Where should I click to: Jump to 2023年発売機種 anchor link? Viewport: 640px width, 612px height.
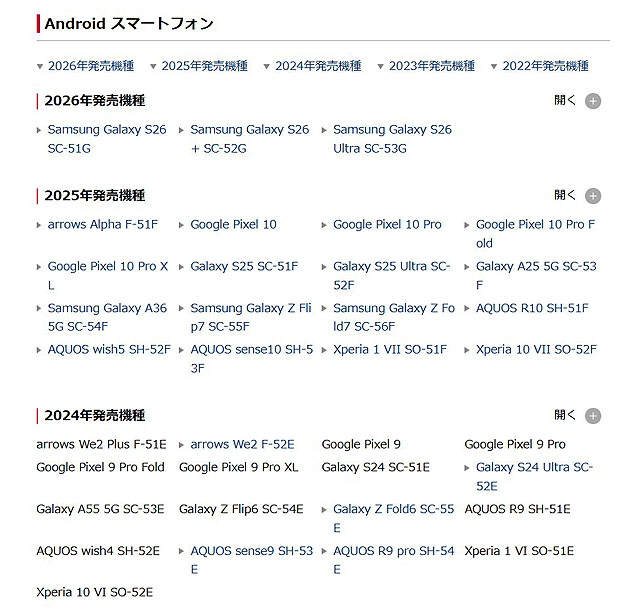(x=431, y=66)
